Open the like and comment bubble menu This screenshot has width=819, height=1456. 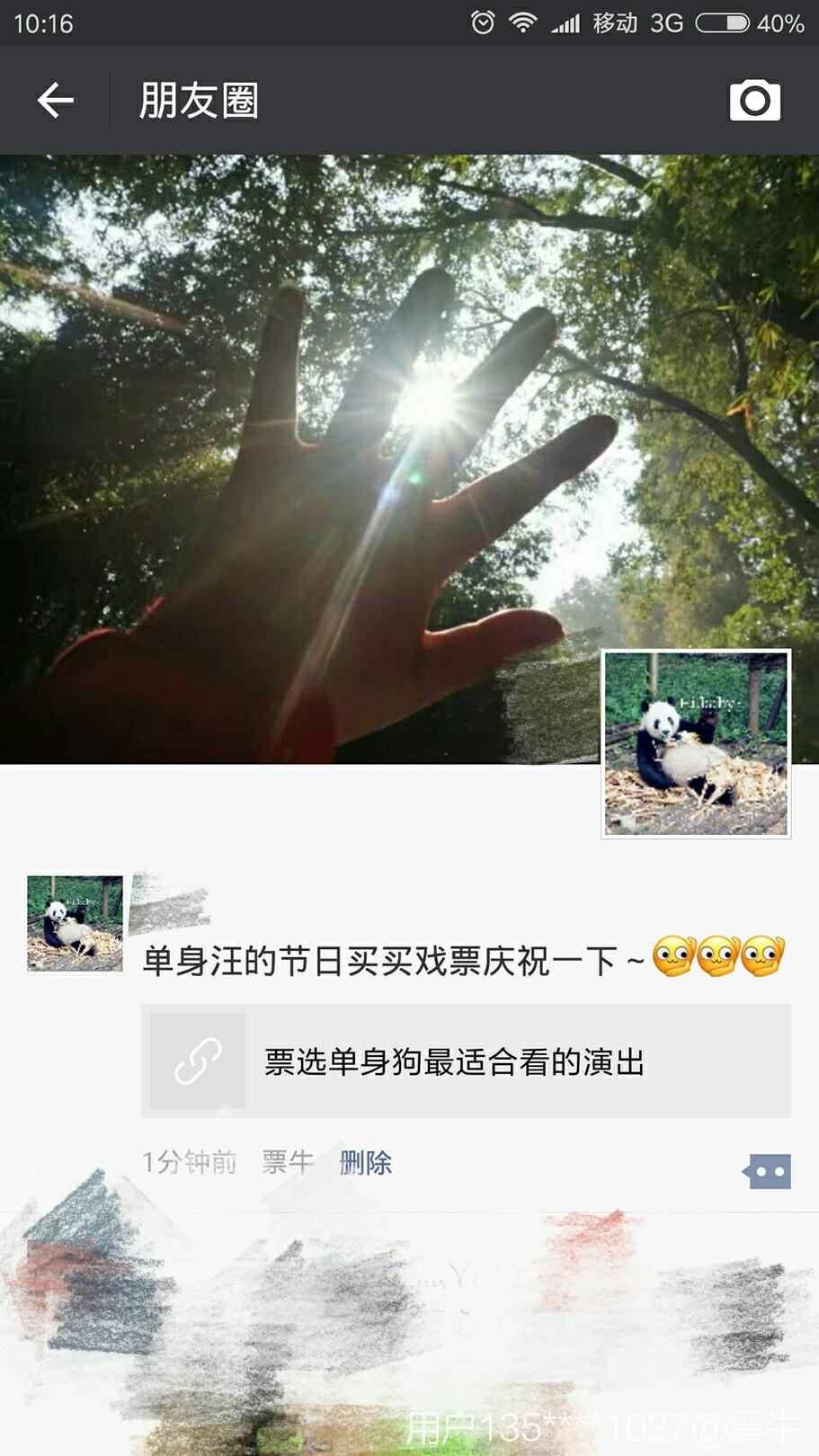[x=767, y=1171]
